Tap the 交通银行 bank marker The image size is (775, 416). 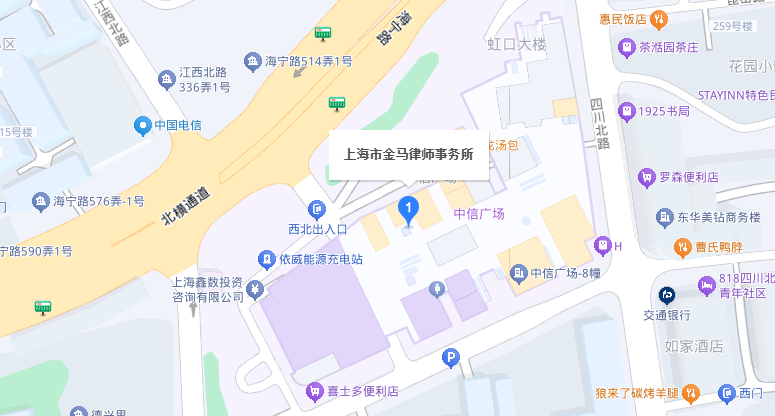coord(667,295)
